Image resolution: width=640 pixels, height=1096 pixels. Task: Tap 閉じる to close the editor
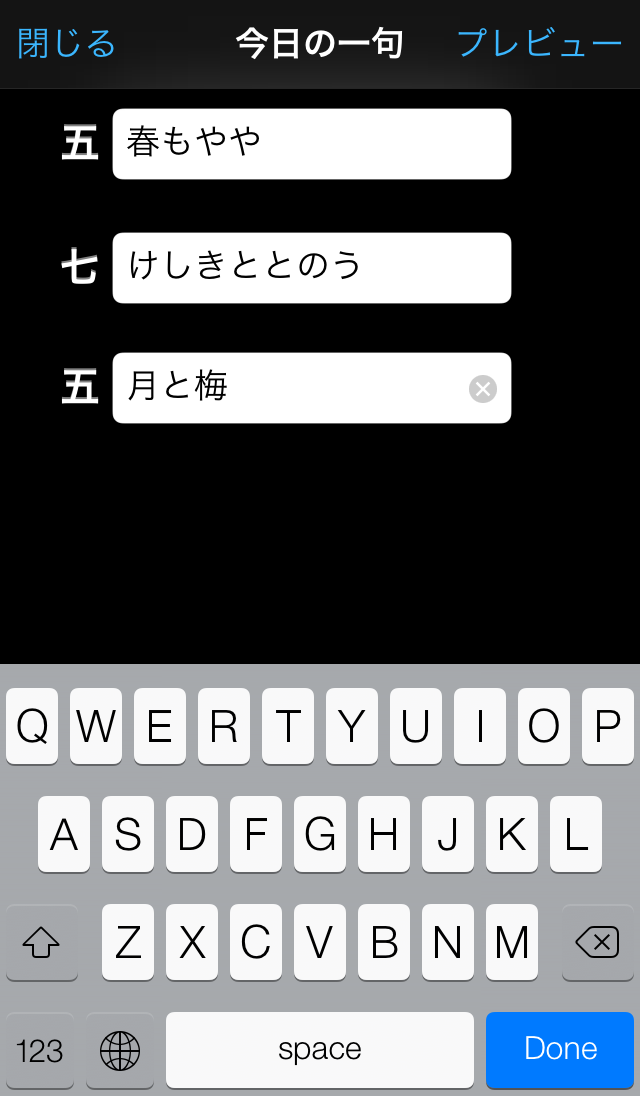pos(67,44)
